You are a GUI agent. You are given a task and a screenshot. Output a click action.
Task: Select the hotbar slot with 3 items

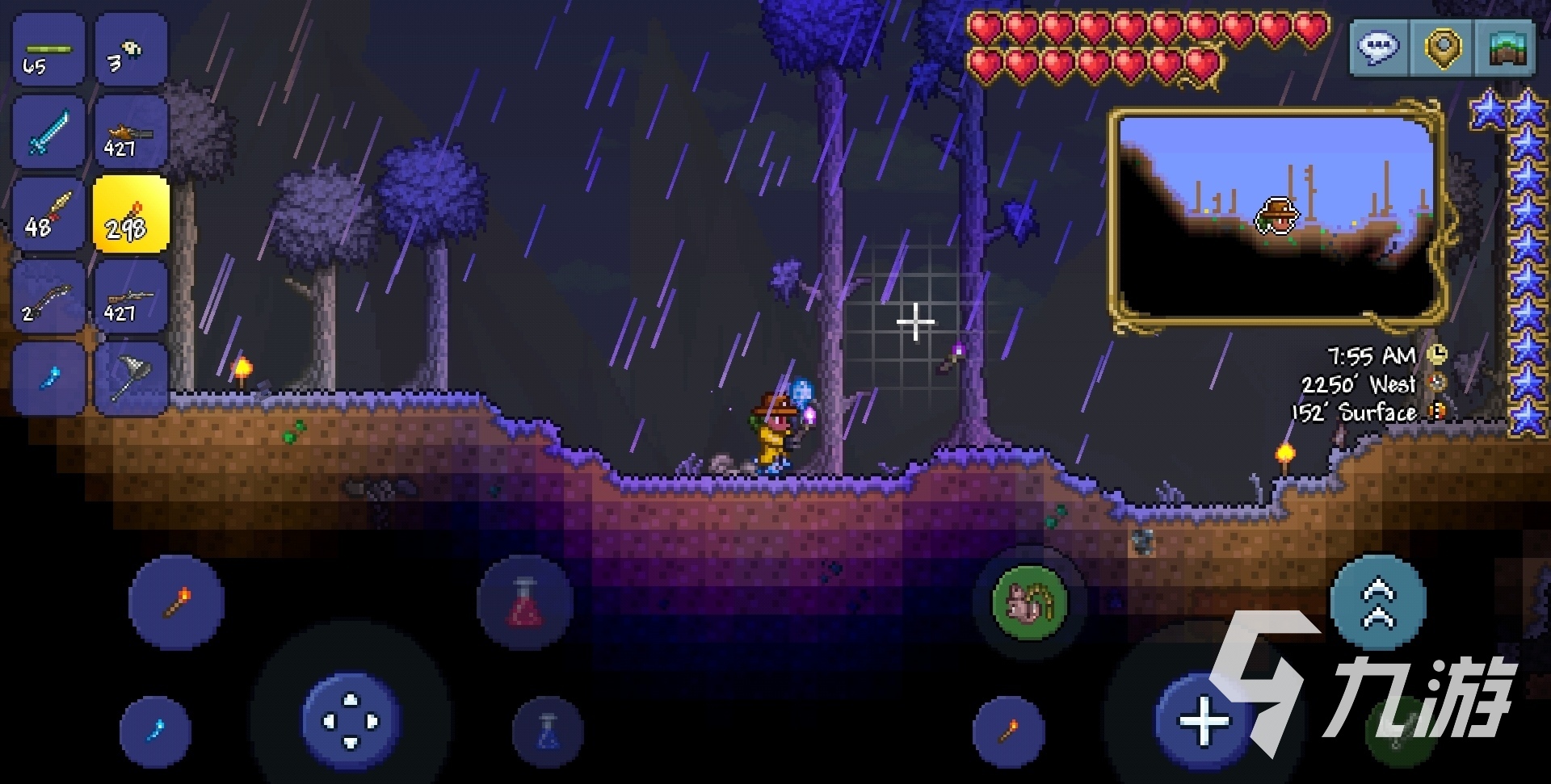pyautogui.click(x=131, y=50)
